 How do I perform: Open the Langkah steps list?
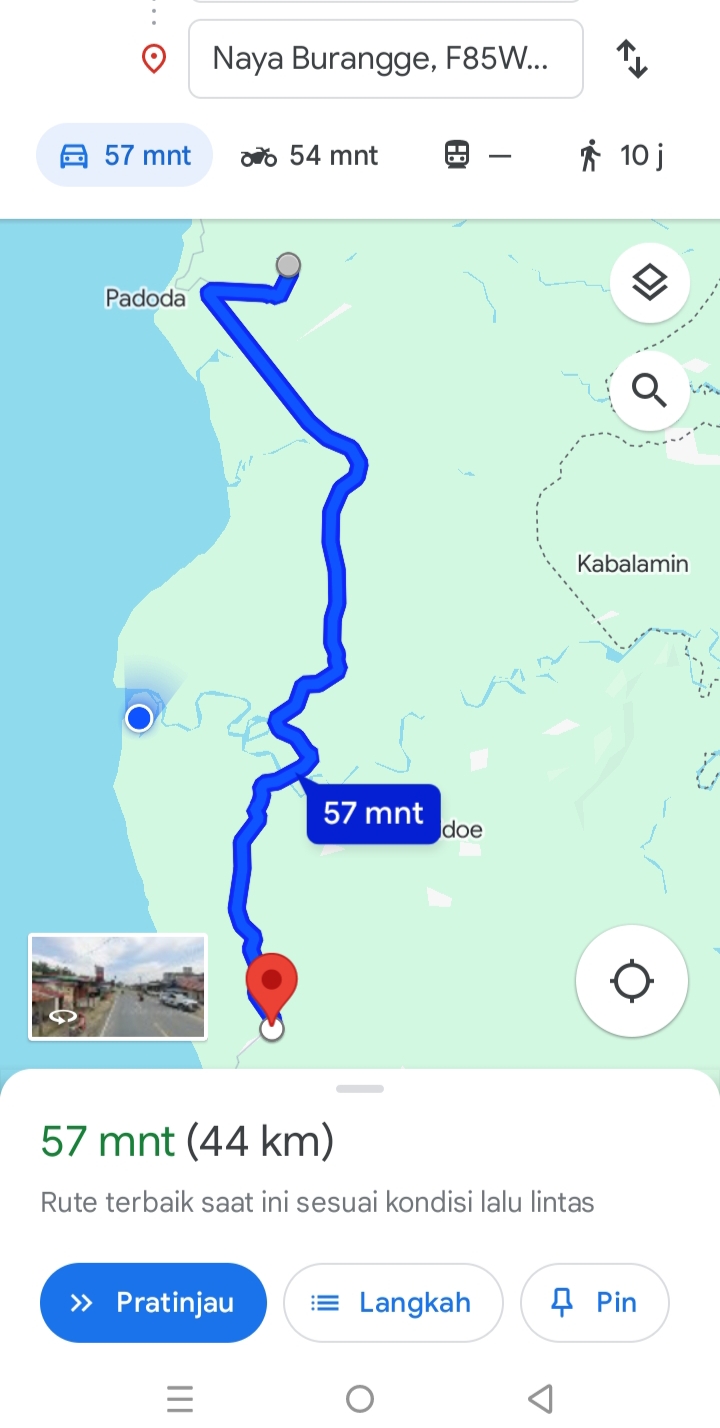click(393, 1302)
